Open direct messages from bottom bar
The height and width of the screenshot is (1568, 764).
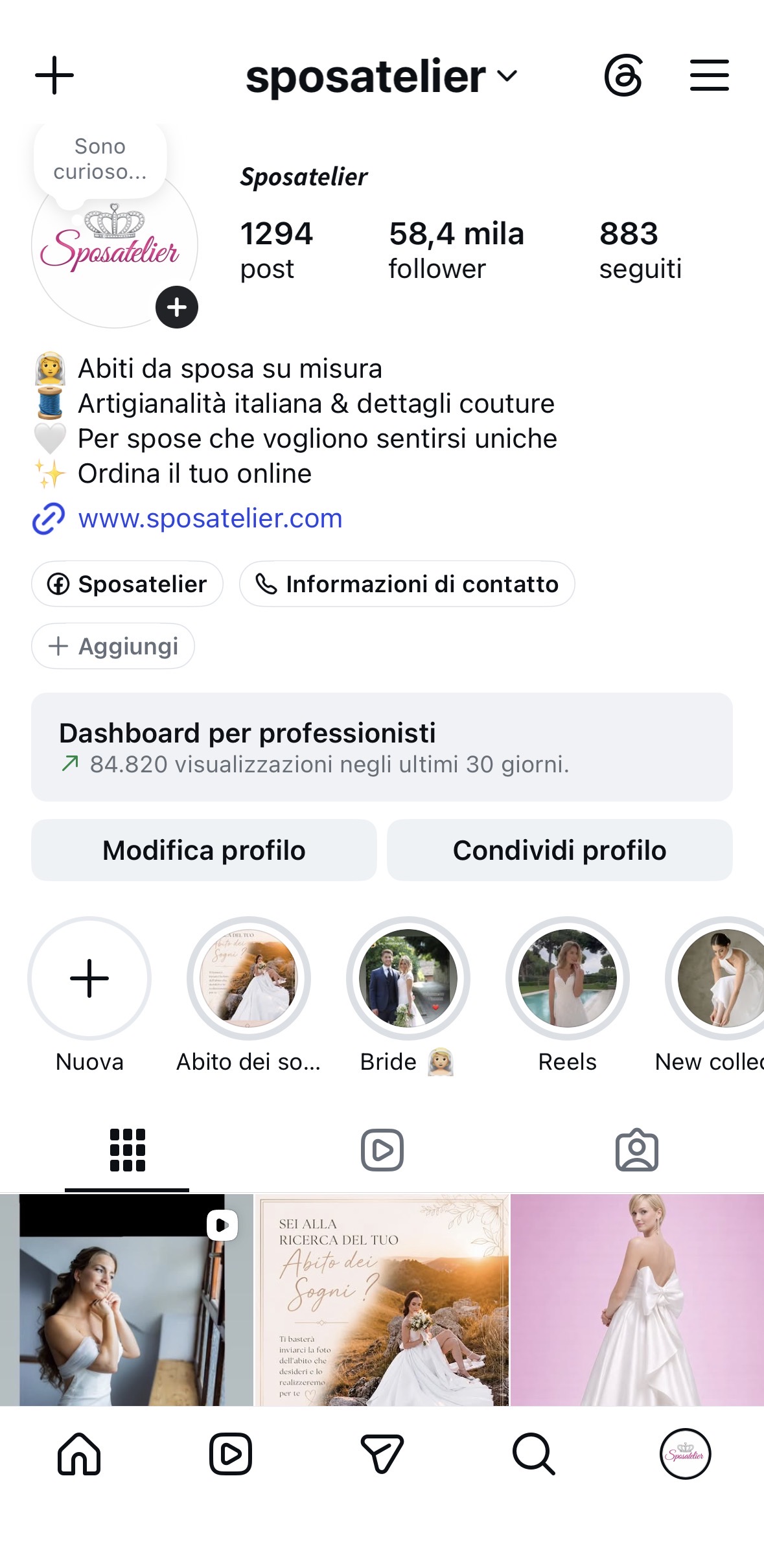point(382,1454)
